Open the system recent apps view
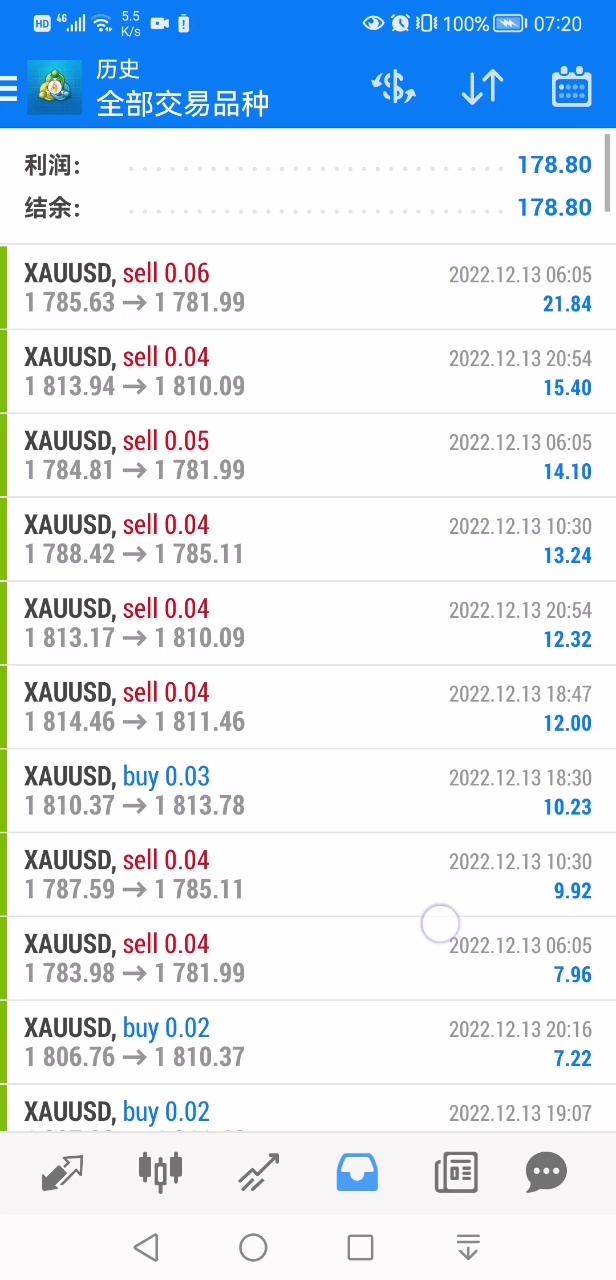Image resolution: width=616 pixels, height=1280 pixels. pyautogui.click(x=360, y=1247)
